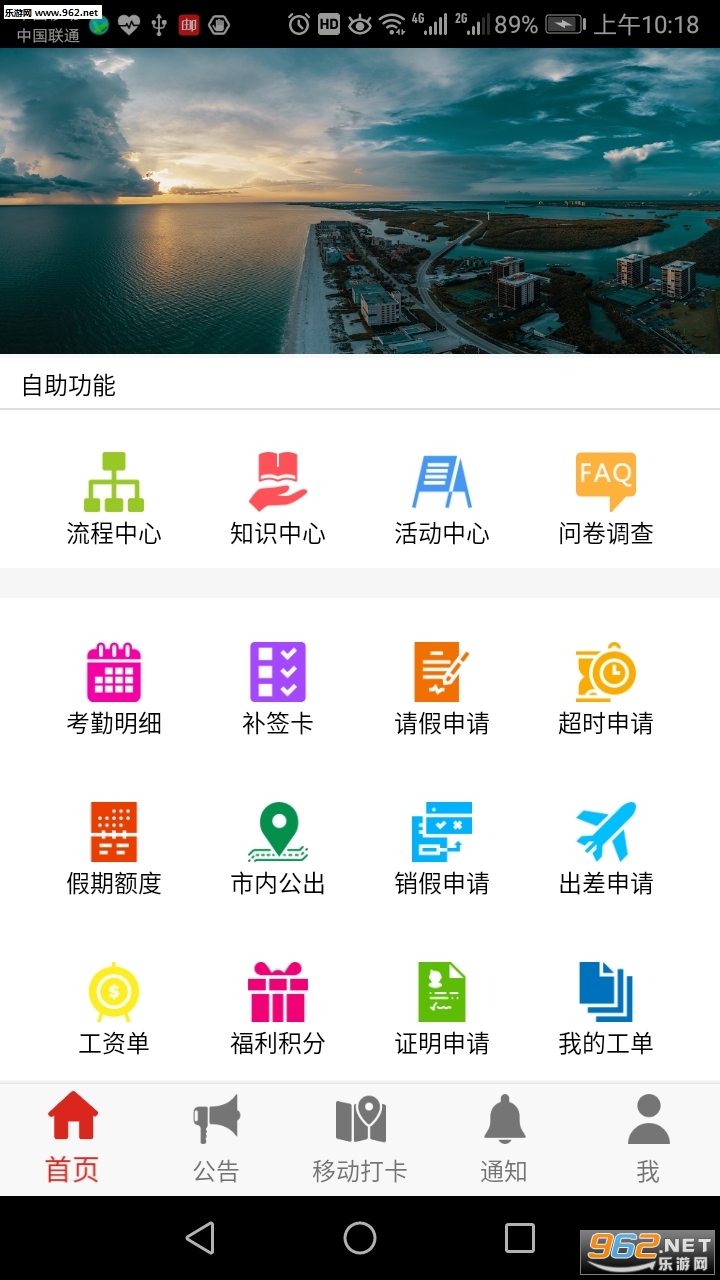
Task: Start a 请假申请 leave request
Action: point(442,688)
